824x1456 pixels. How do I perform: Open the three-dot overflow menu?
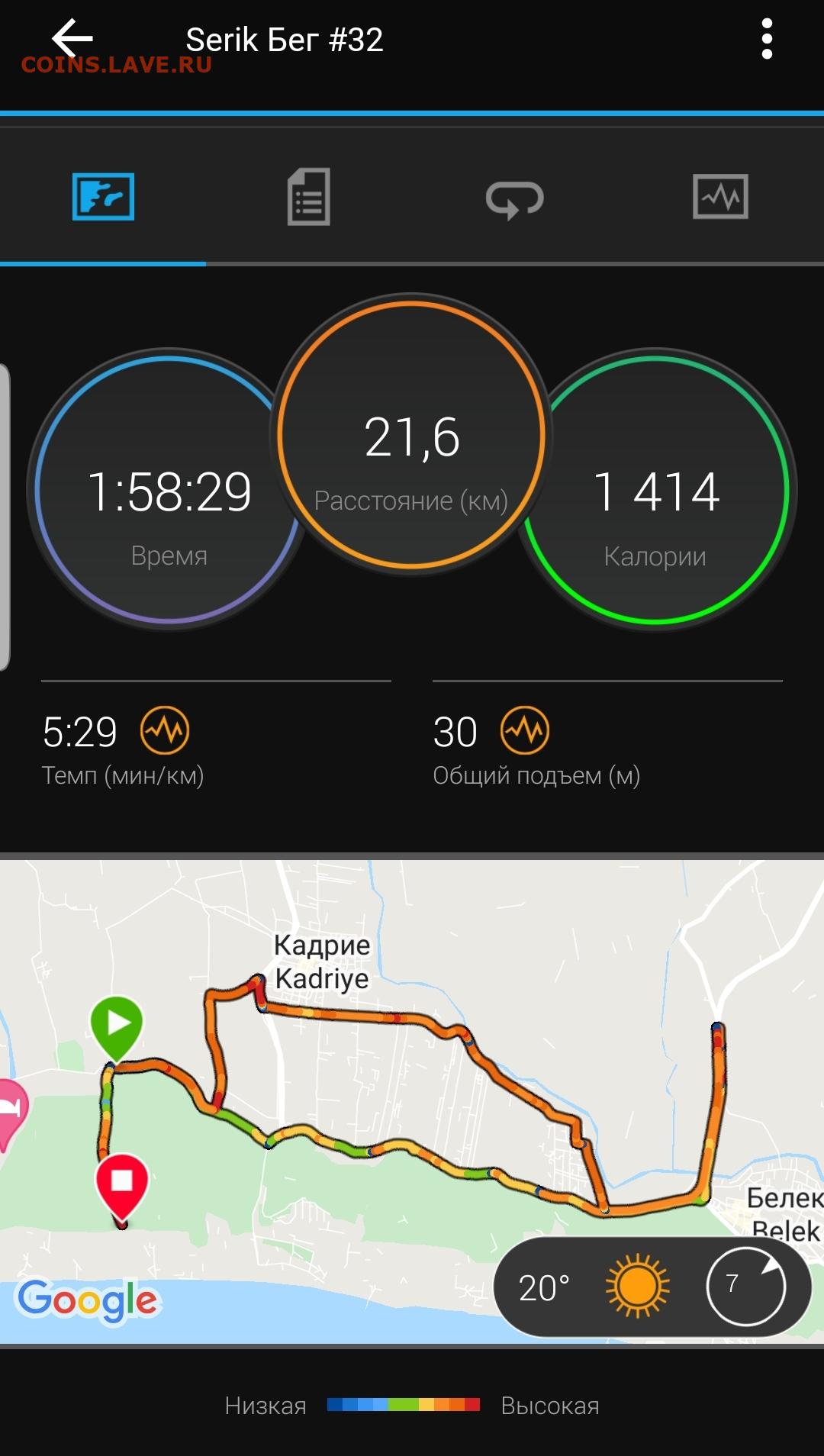click(767, 39)
